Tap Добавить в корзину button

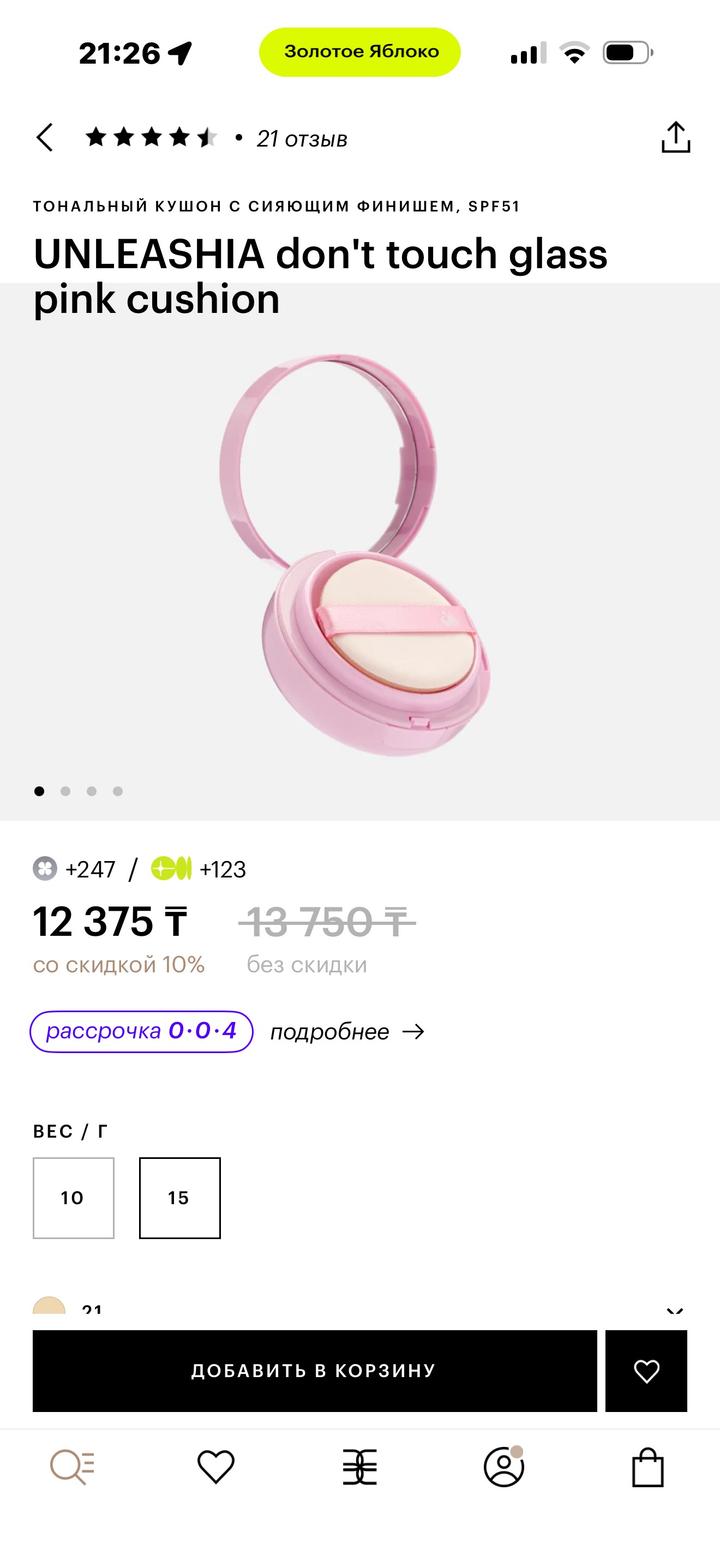tap(314, 1371)
